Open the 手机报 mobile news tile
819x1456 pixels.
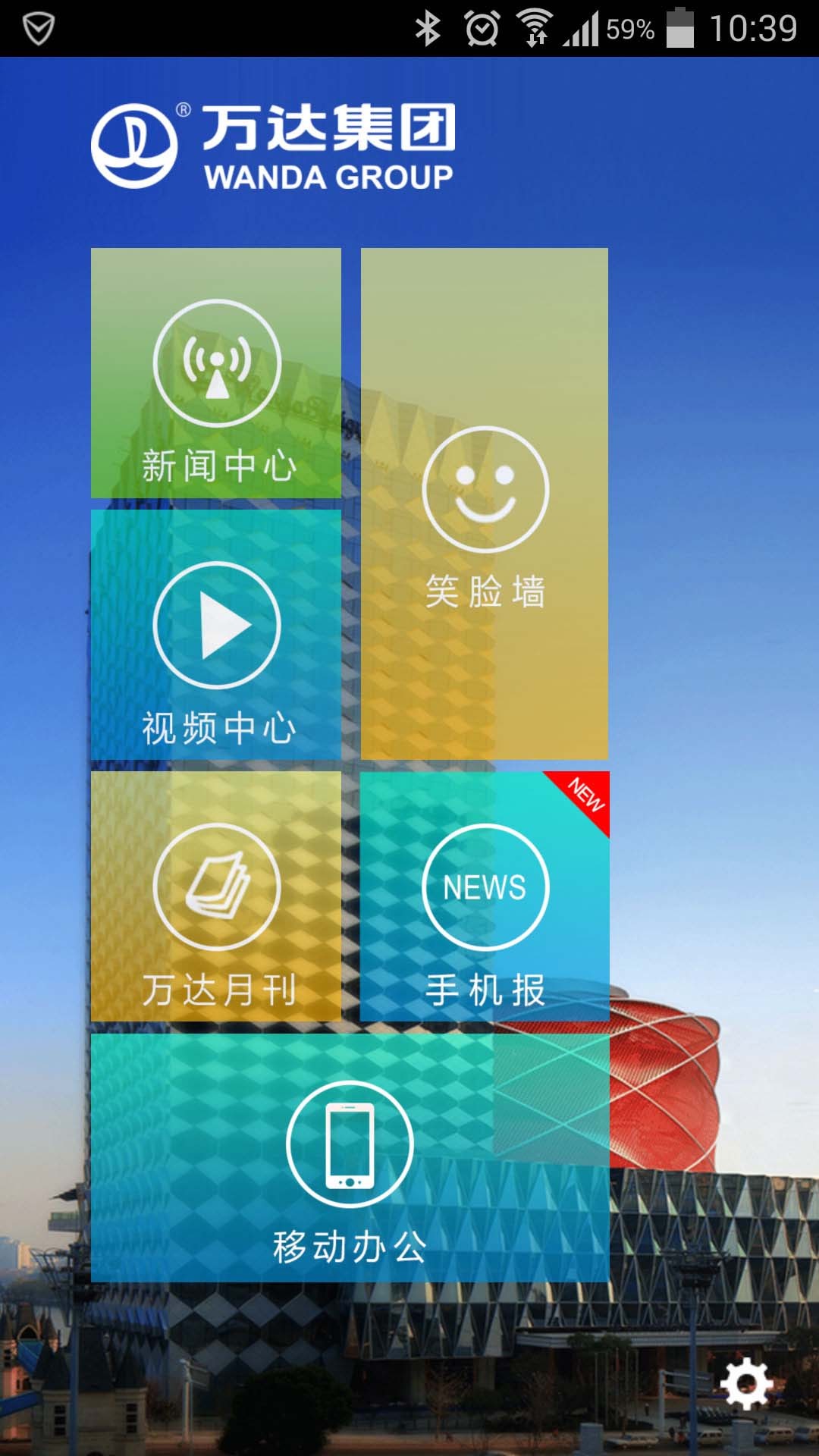tap(485, 896)
